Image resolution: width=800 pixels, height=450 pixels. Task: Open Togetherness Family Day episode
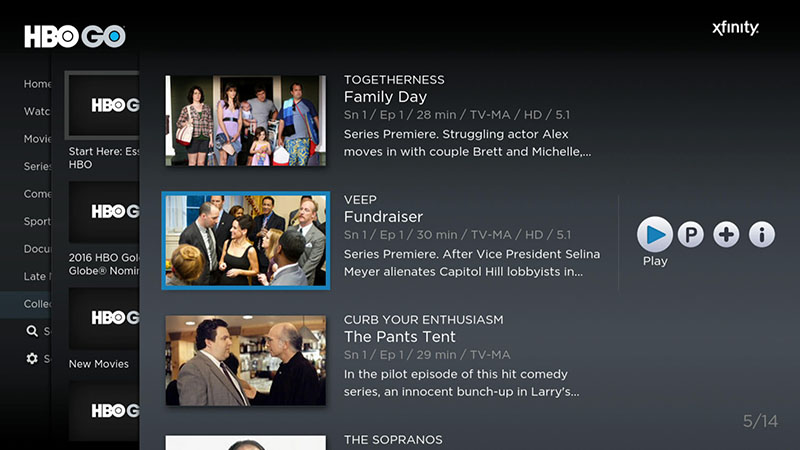(245, 120)
